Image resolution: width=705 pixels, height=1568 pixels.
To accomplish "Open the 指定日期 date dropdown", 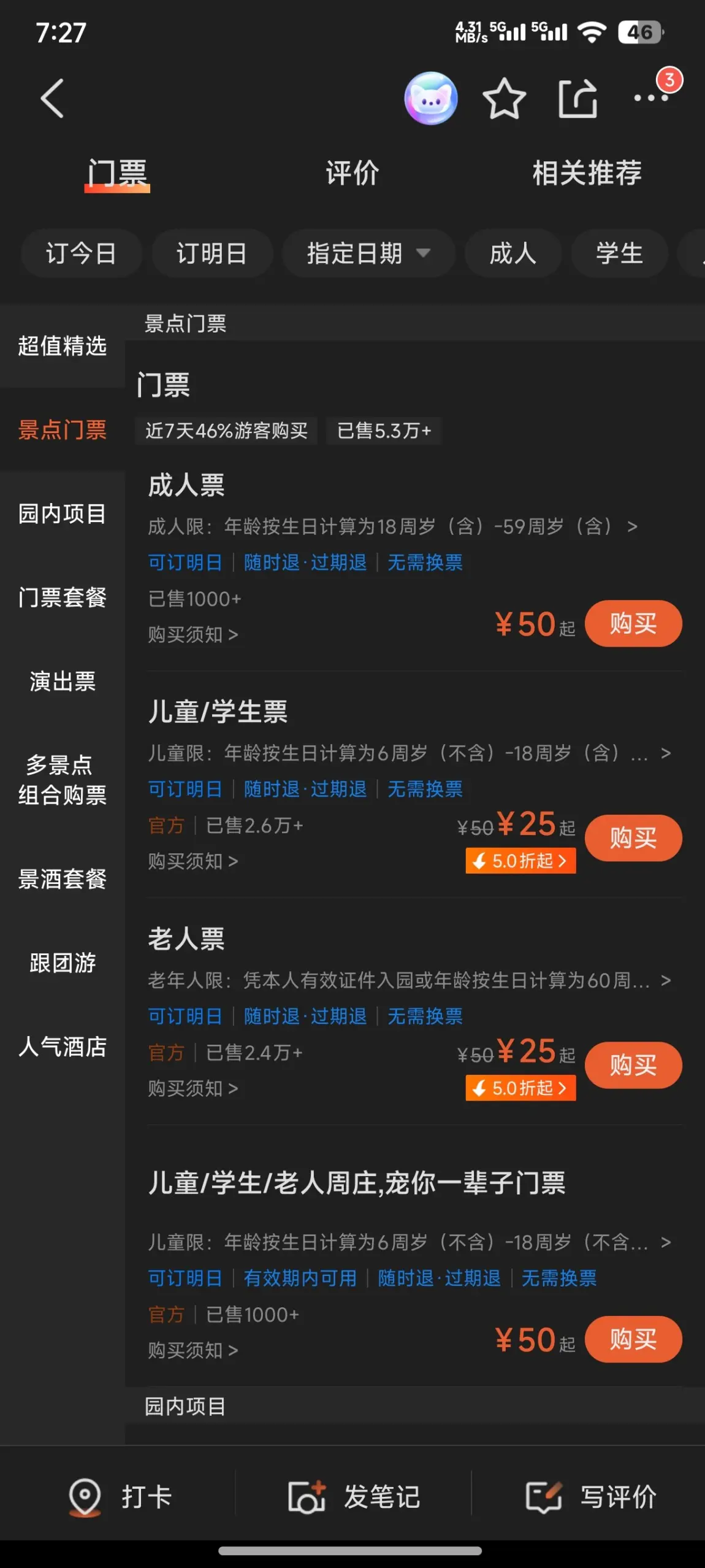I will (x=368, y=253).
